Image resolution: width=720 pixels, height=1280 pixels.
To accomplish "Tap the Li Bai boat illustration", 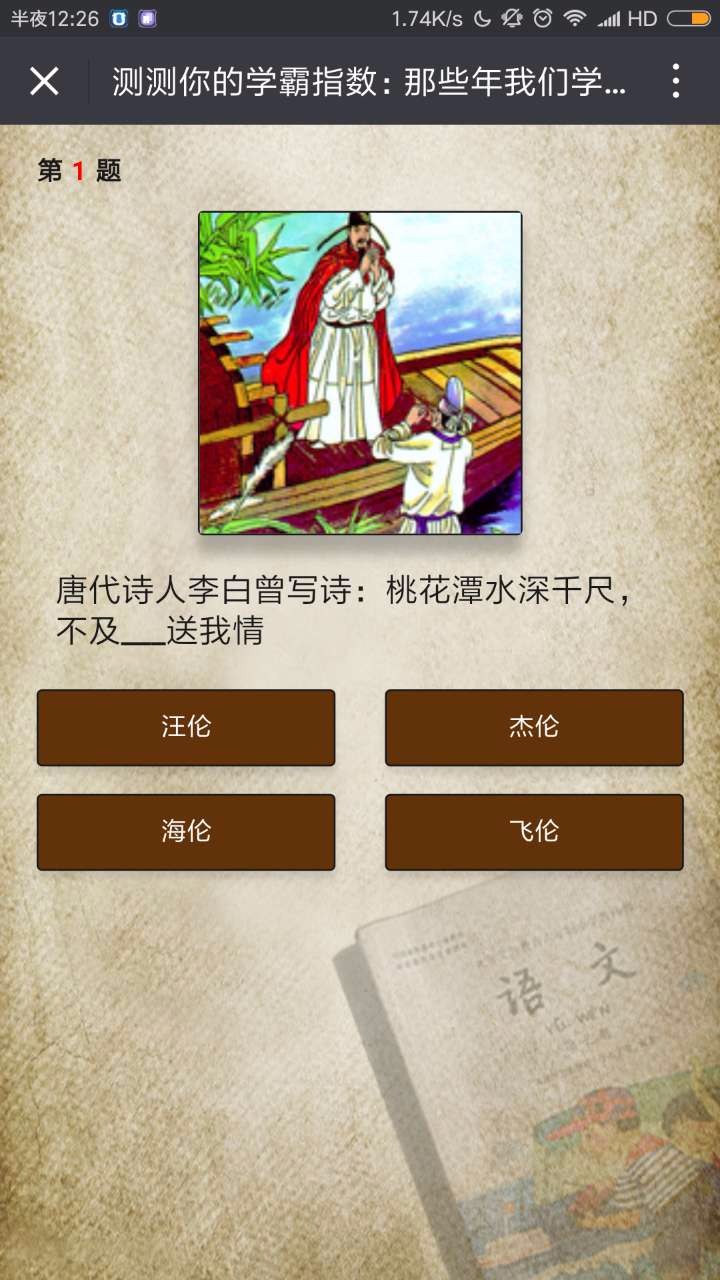I will [x=360, y=370].
